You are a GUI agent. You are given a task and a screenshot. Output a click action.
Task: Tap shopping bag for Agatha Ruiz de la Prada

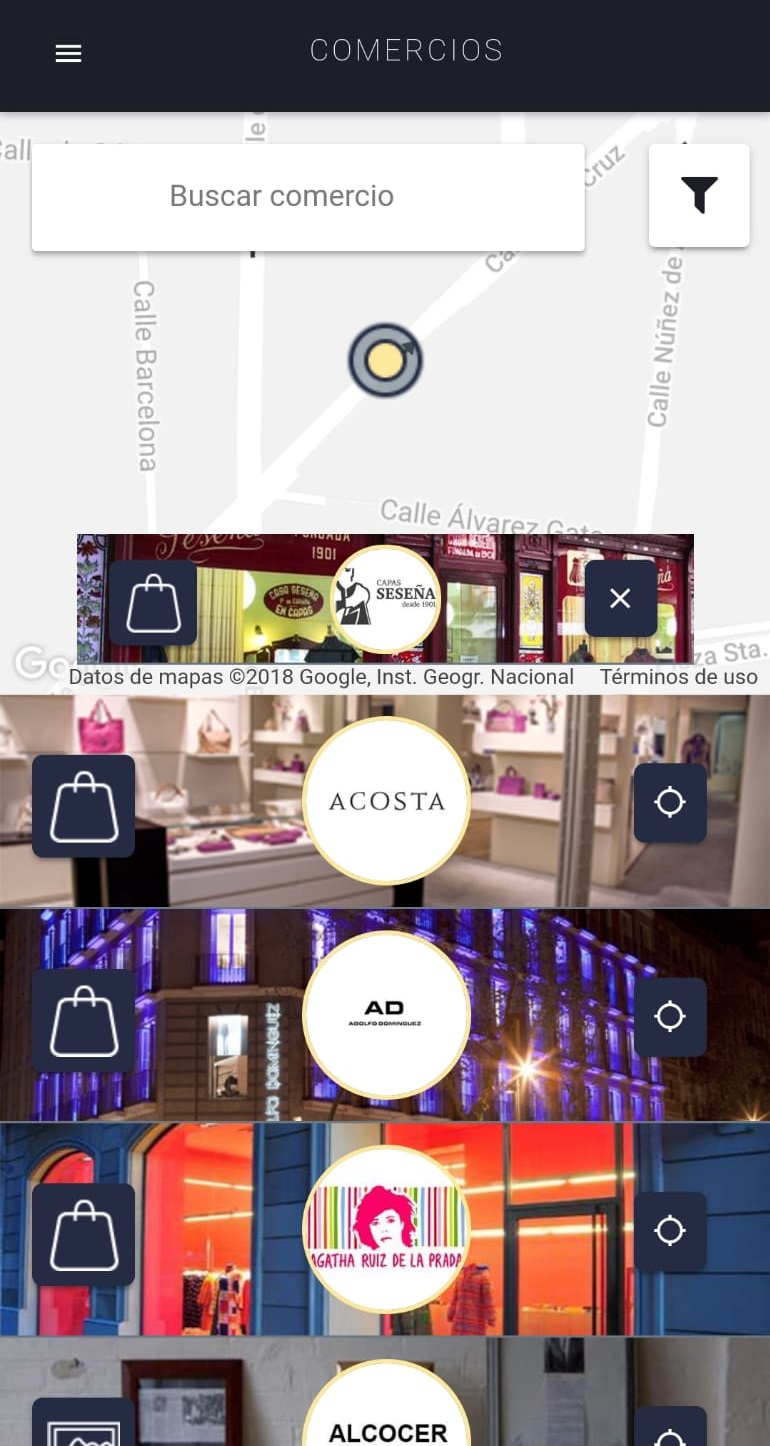click(84, 1234)
